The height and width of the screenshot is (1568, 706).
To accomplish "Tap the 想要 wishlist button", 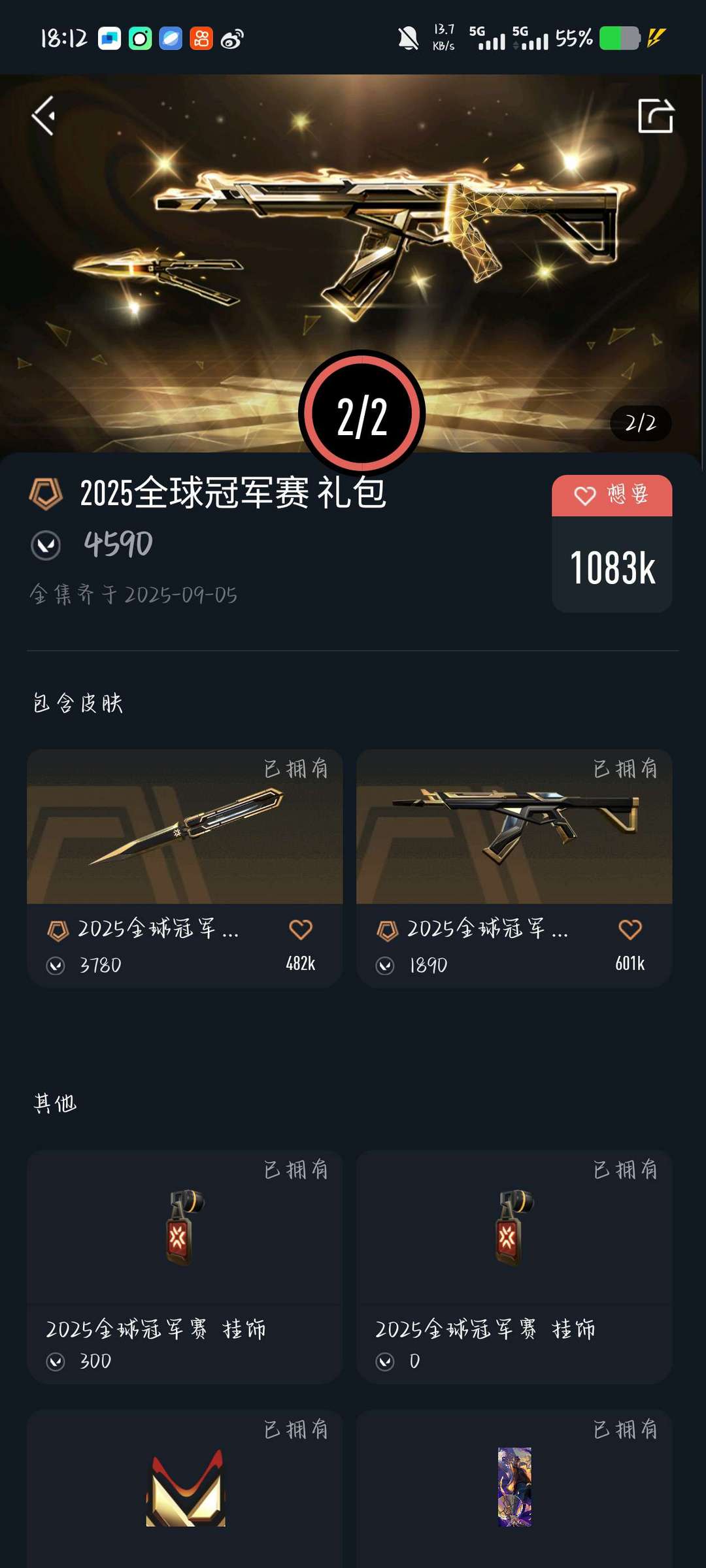I will [612, 495].
